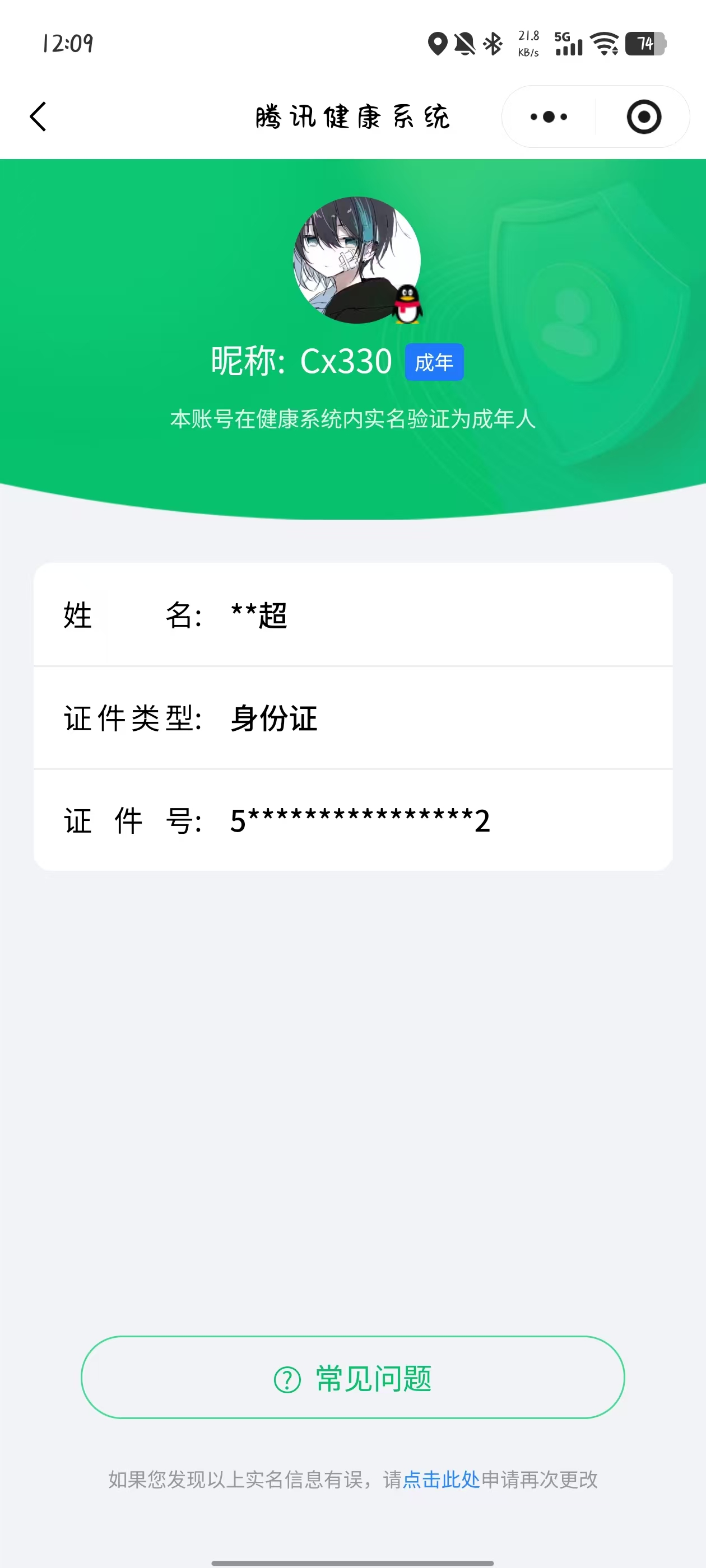Click the battery indicator showing 74
Screen dimensions: 706x1568
645,44
